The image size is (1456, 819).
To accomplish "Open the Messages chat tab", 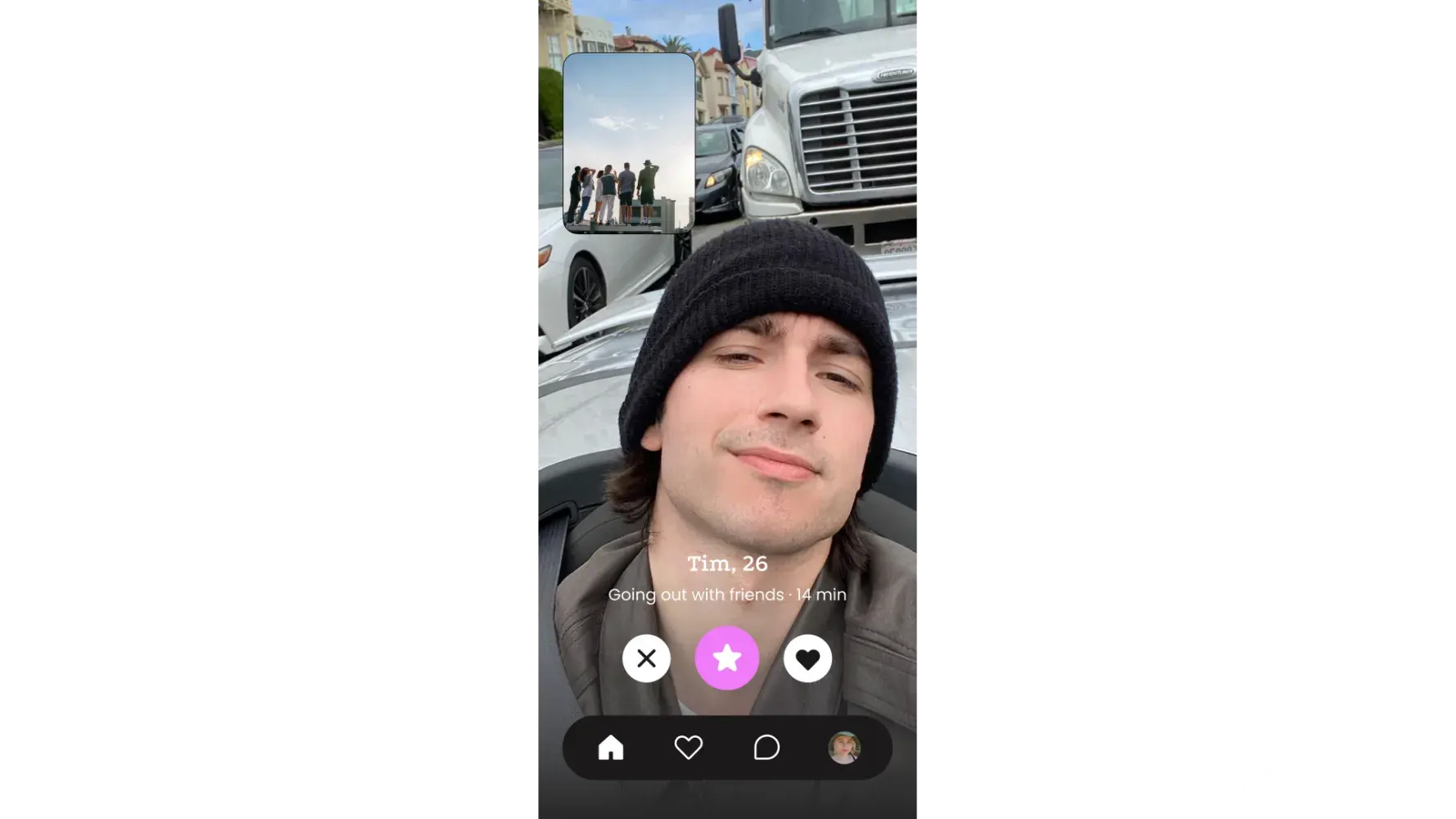I will [x=766, y=747].
